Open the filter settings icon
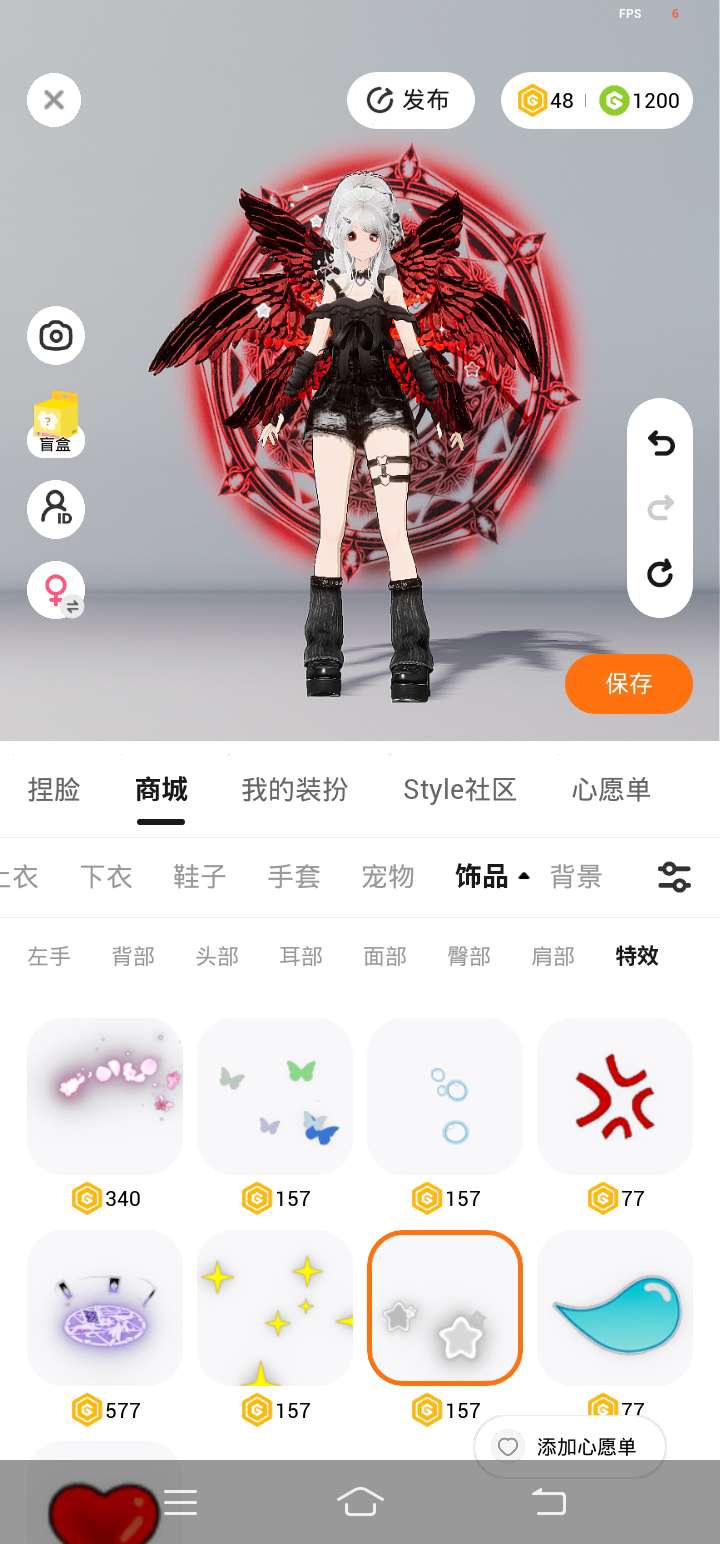 (x=674, y=877)
